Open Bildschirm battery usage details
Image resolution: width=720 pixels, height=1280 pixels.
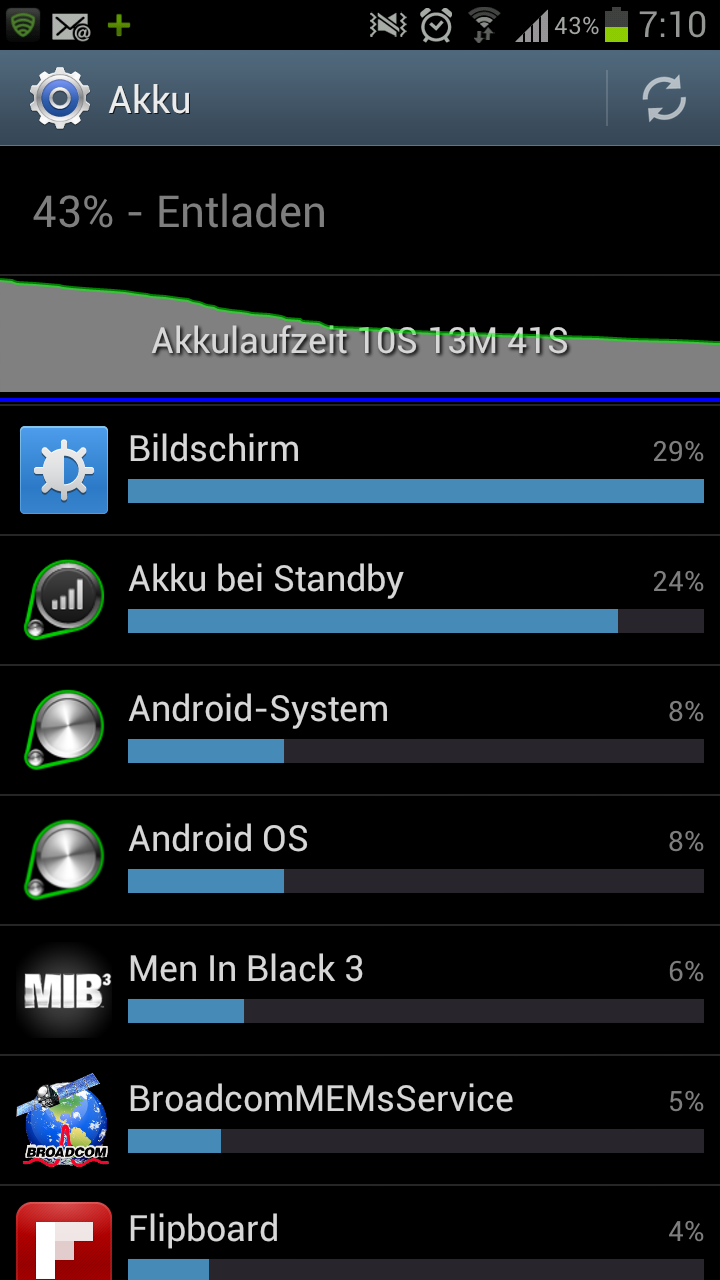coord(360,470)
